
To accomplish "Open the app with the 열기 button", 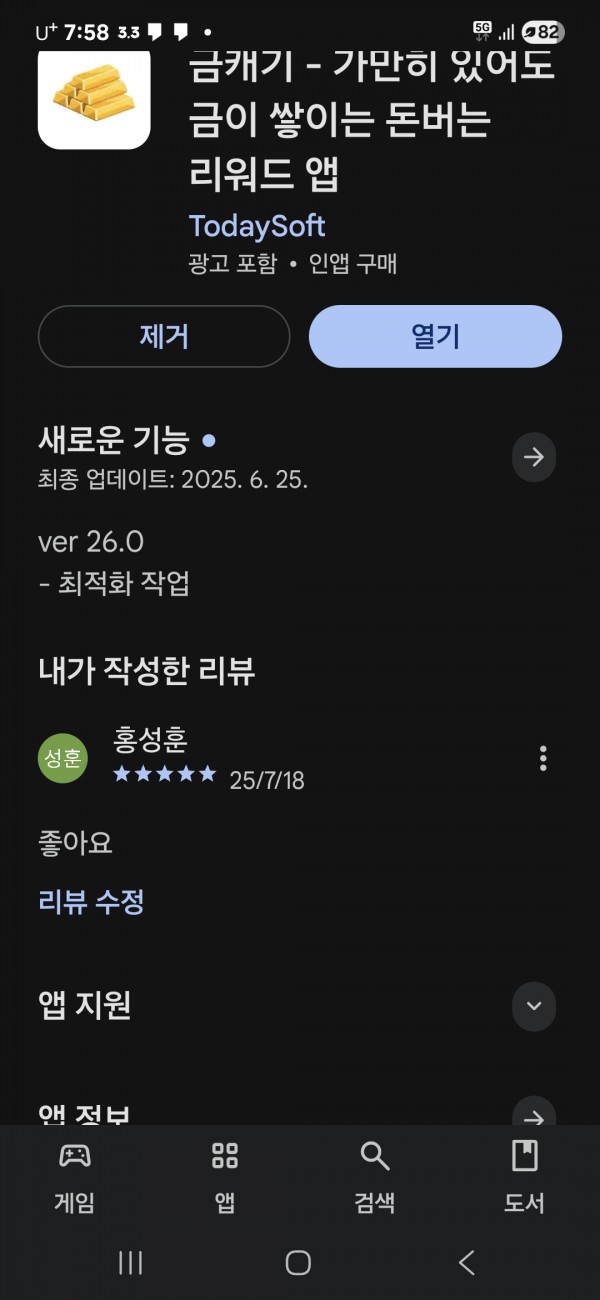I will (x=435, y=336).
